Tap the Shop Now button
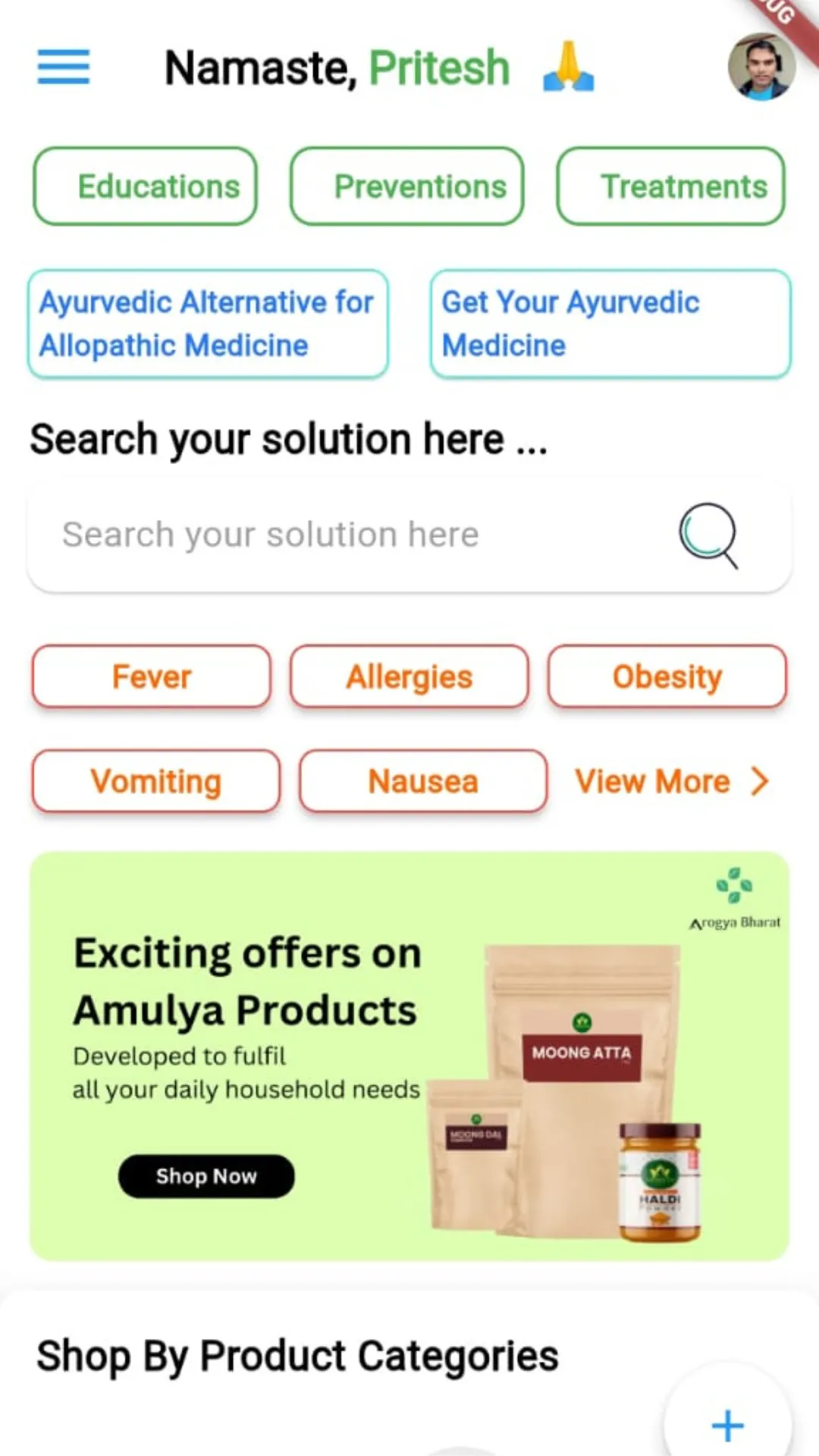Viewport: 819px width, 1456px height. [x=205, y=1176]
